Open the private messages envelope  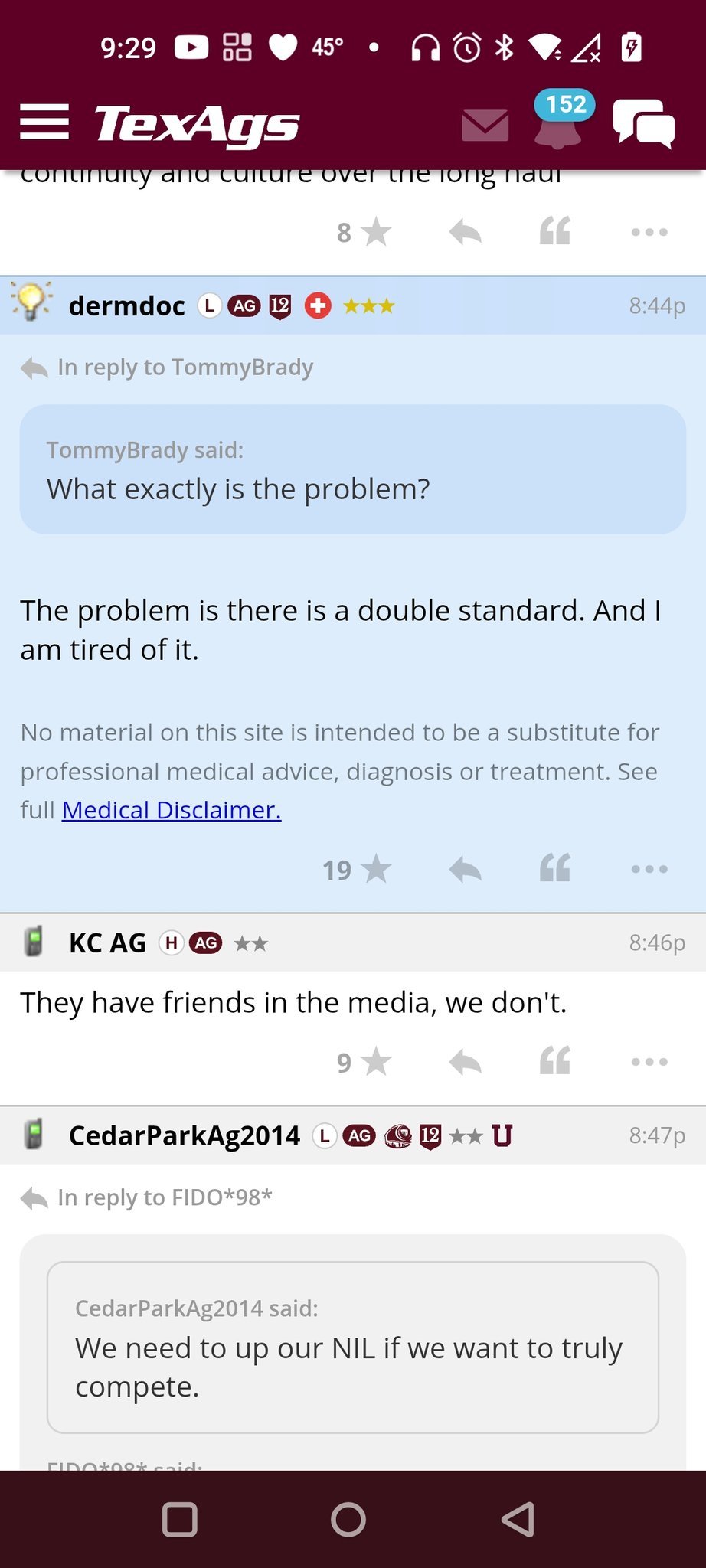pyautogui.click(x=485, y=125)
